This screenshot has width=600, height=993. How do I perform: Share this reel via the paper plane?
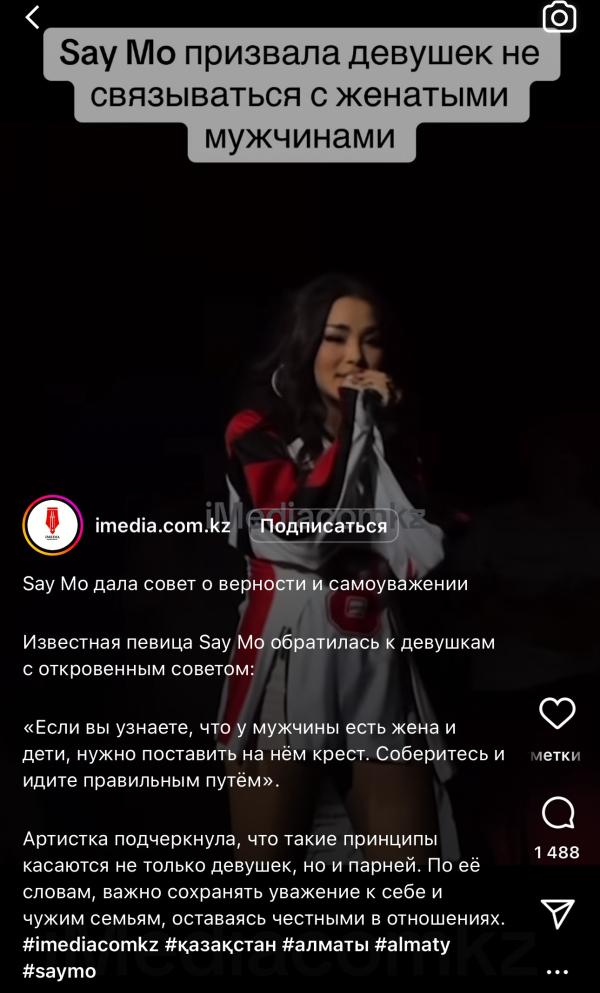tap(557, 912)
